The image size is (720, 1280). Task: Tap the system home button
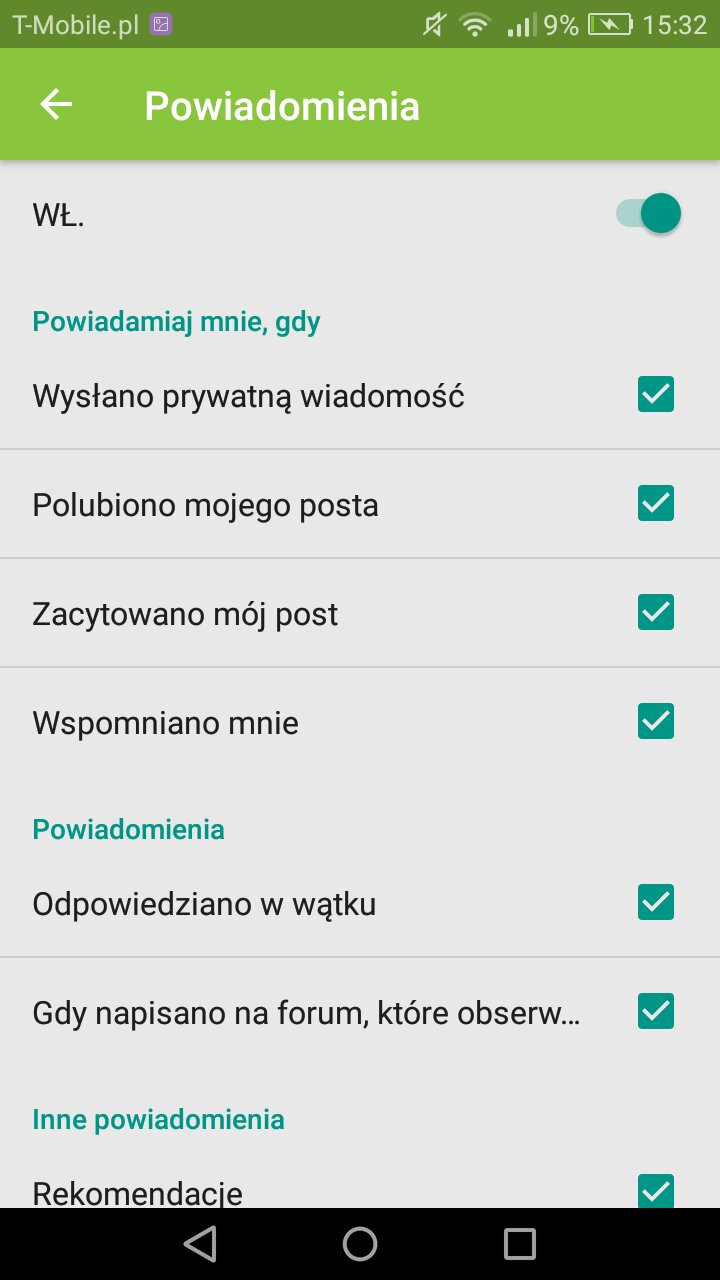pyautogui.click(x=360, y=1244)
